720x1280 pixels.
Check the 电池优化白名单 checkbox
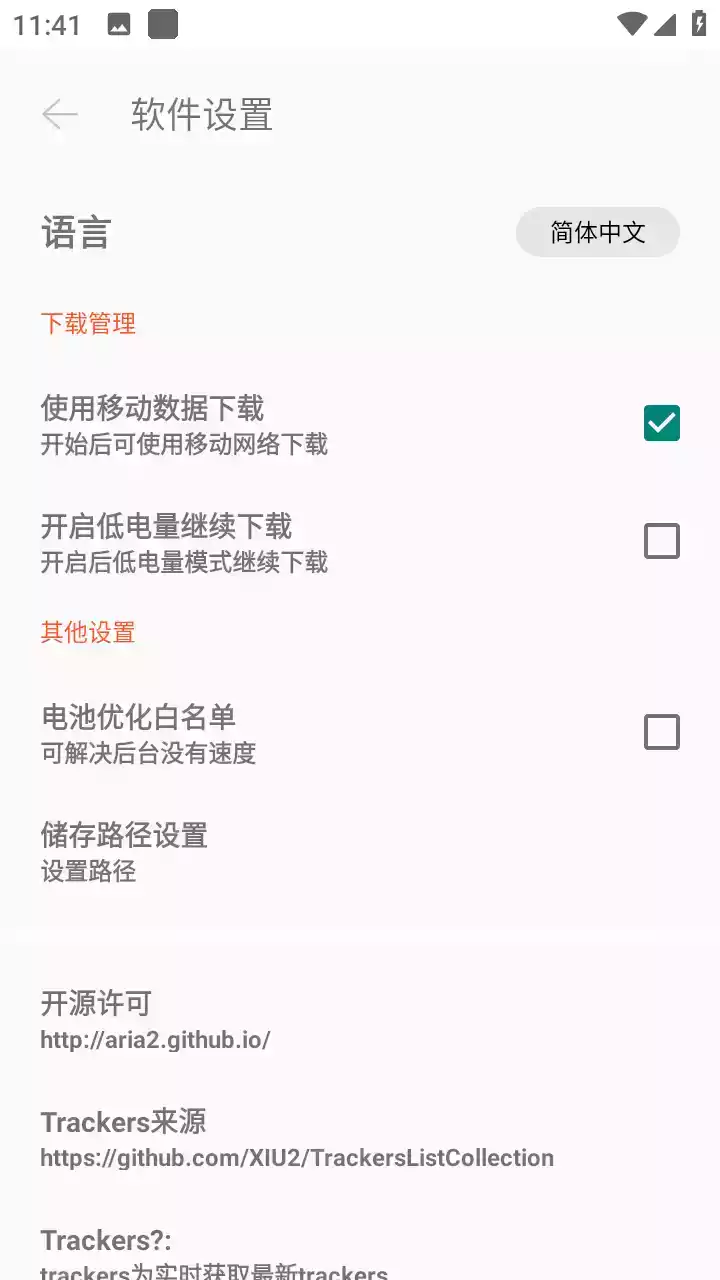coord(661,732)
